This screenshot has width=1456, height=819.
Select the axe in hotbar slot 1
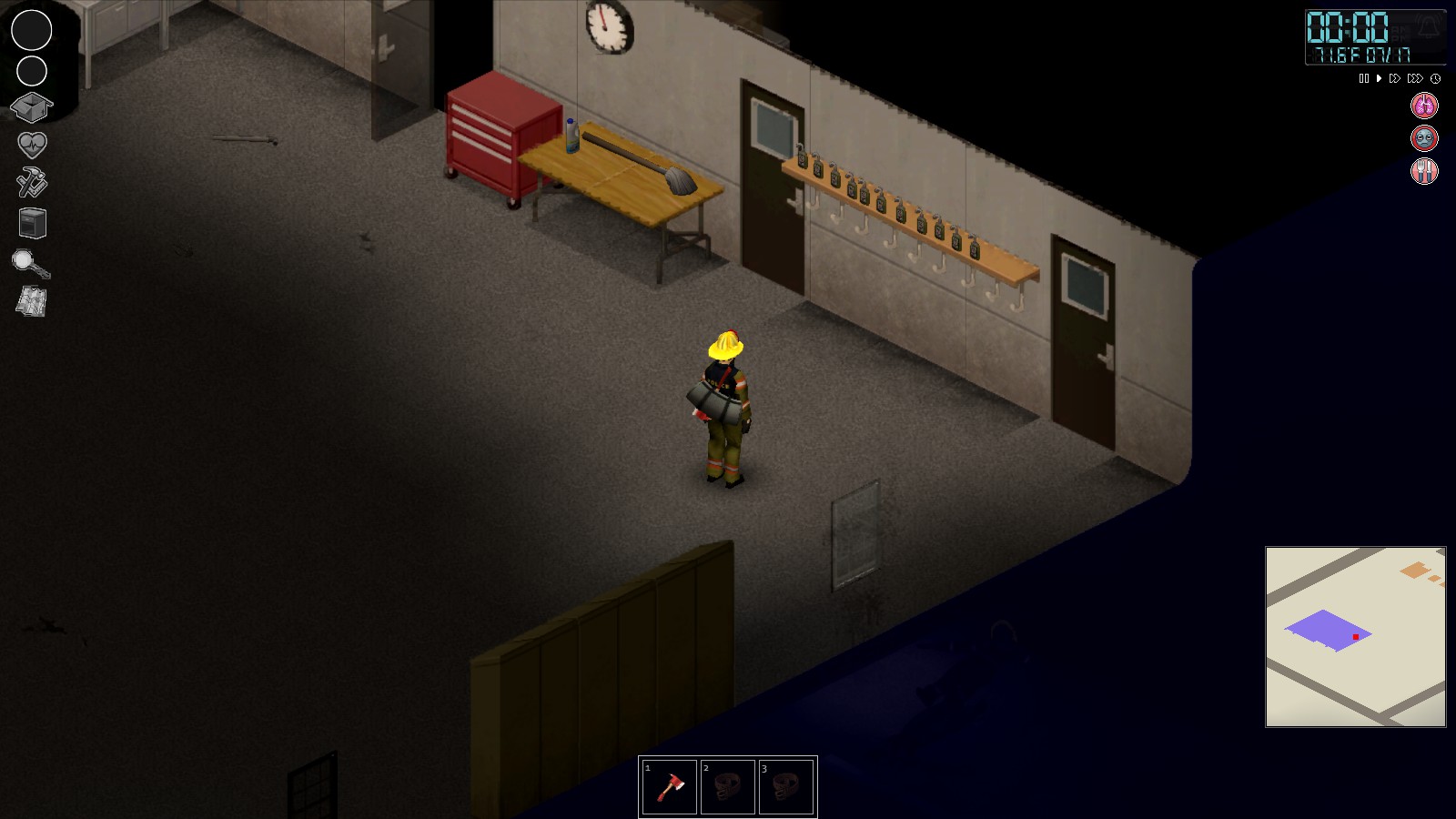tap(669, 787)
